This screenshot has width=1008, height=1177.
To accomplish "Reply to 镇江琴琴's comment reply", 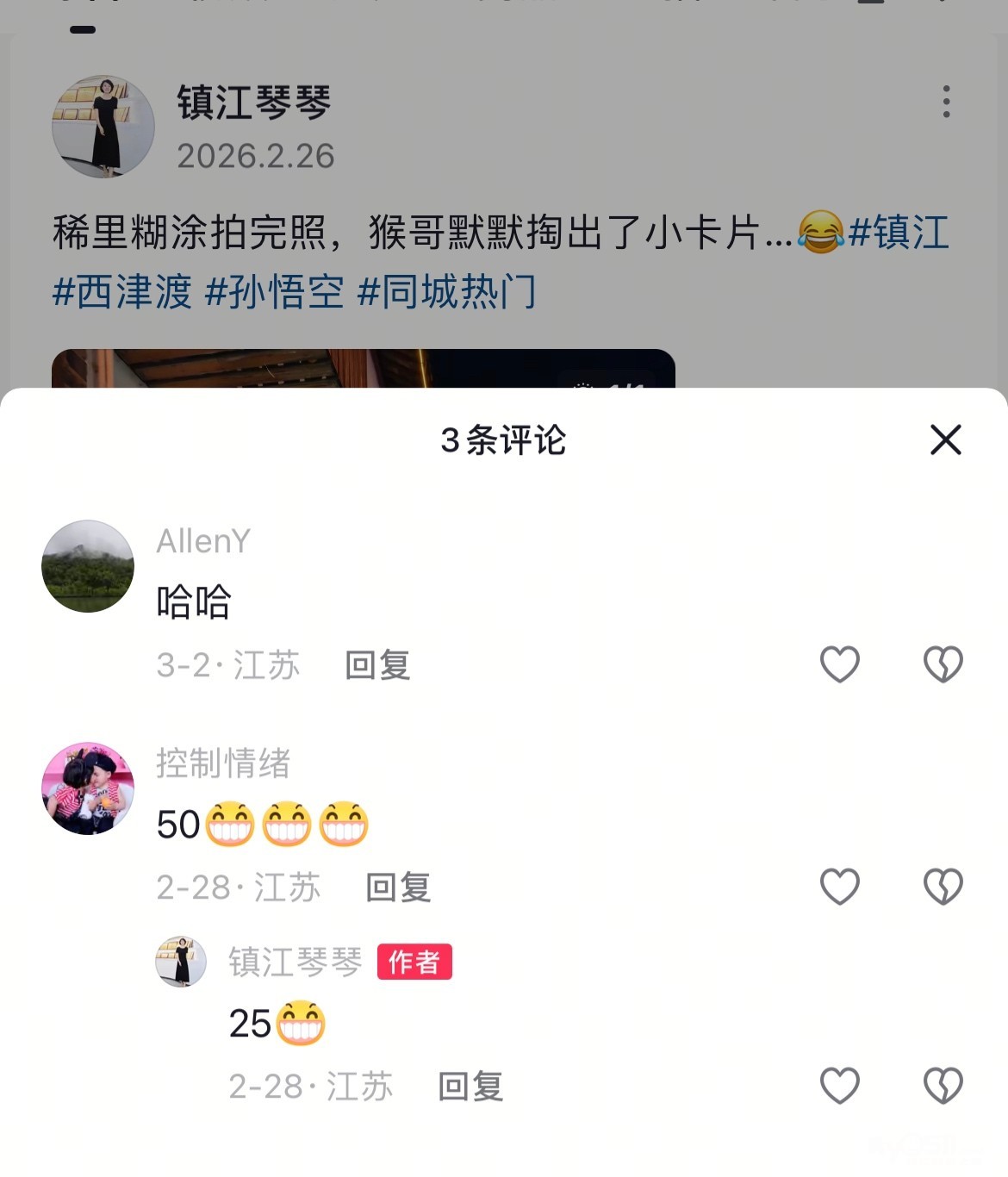I will coord(470,1087).
